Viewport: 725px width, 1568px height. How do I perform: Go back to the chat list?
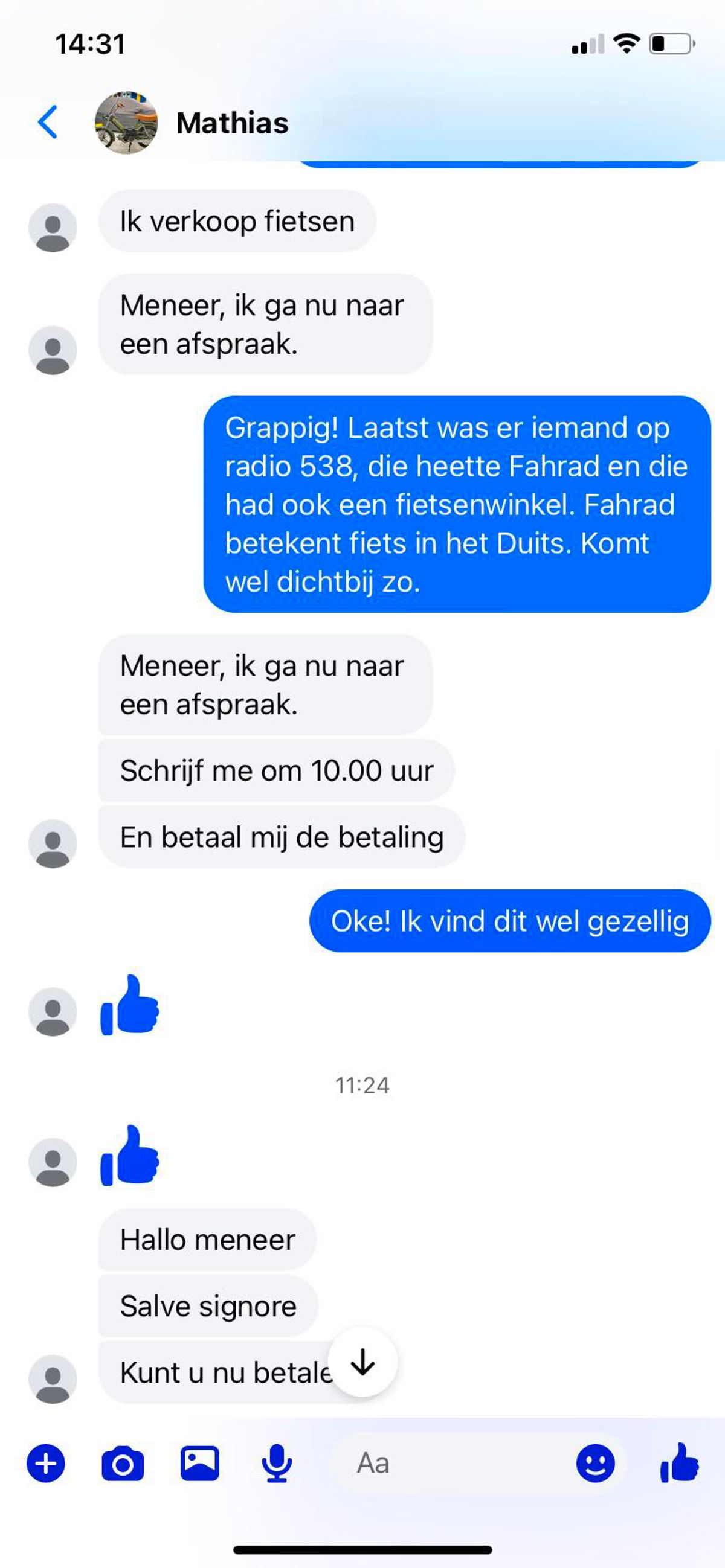pyautogui.click(x=48, y=123)
